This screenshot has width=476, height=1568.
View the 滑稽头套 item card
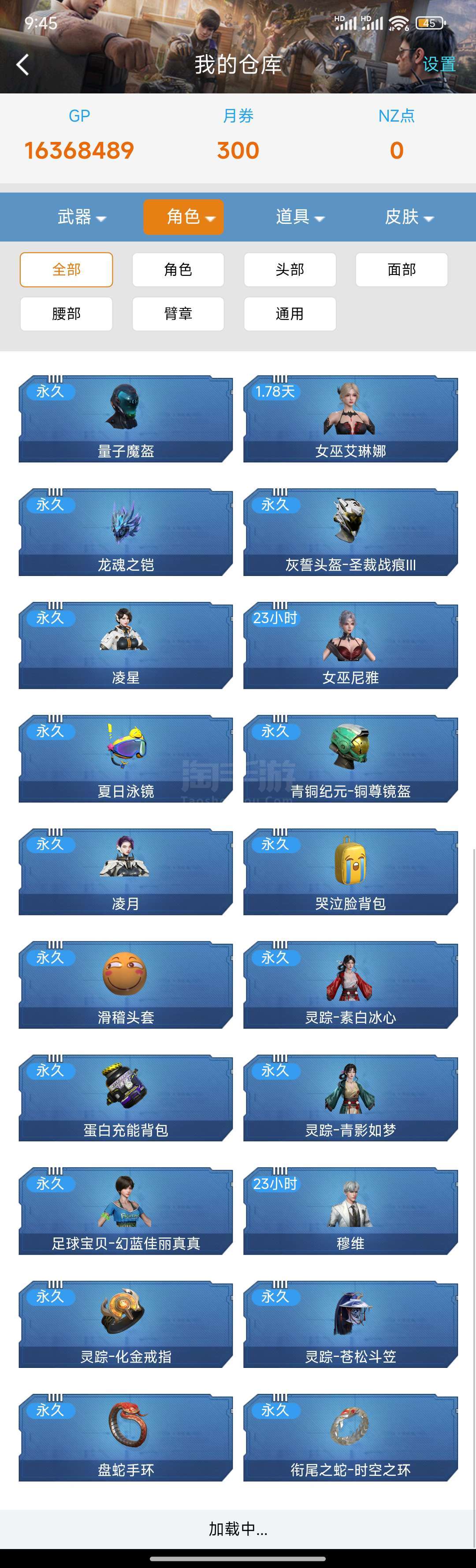pyautogui.click(x=126, y=985)
